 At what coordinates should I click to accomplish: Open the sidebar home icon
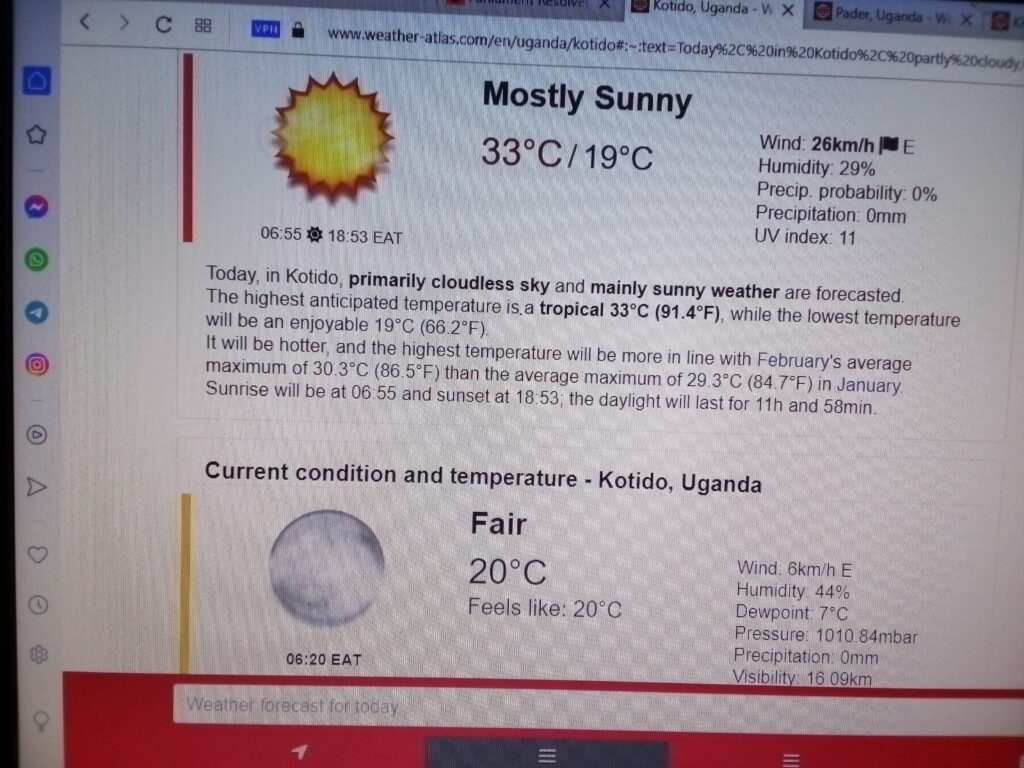(x=37, y=82)
